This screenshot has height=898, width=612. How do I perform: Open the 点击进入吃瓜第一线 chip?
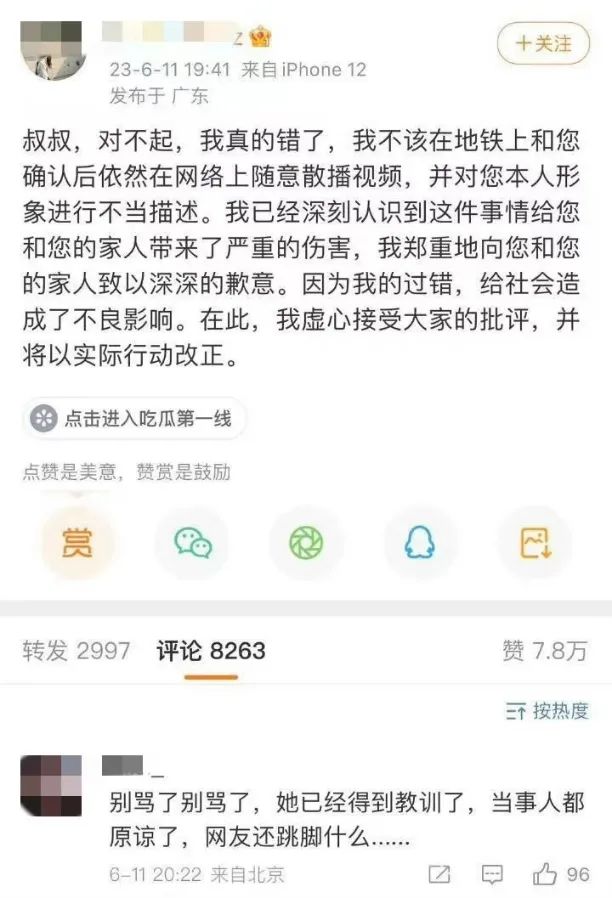(x=133, y=418)
